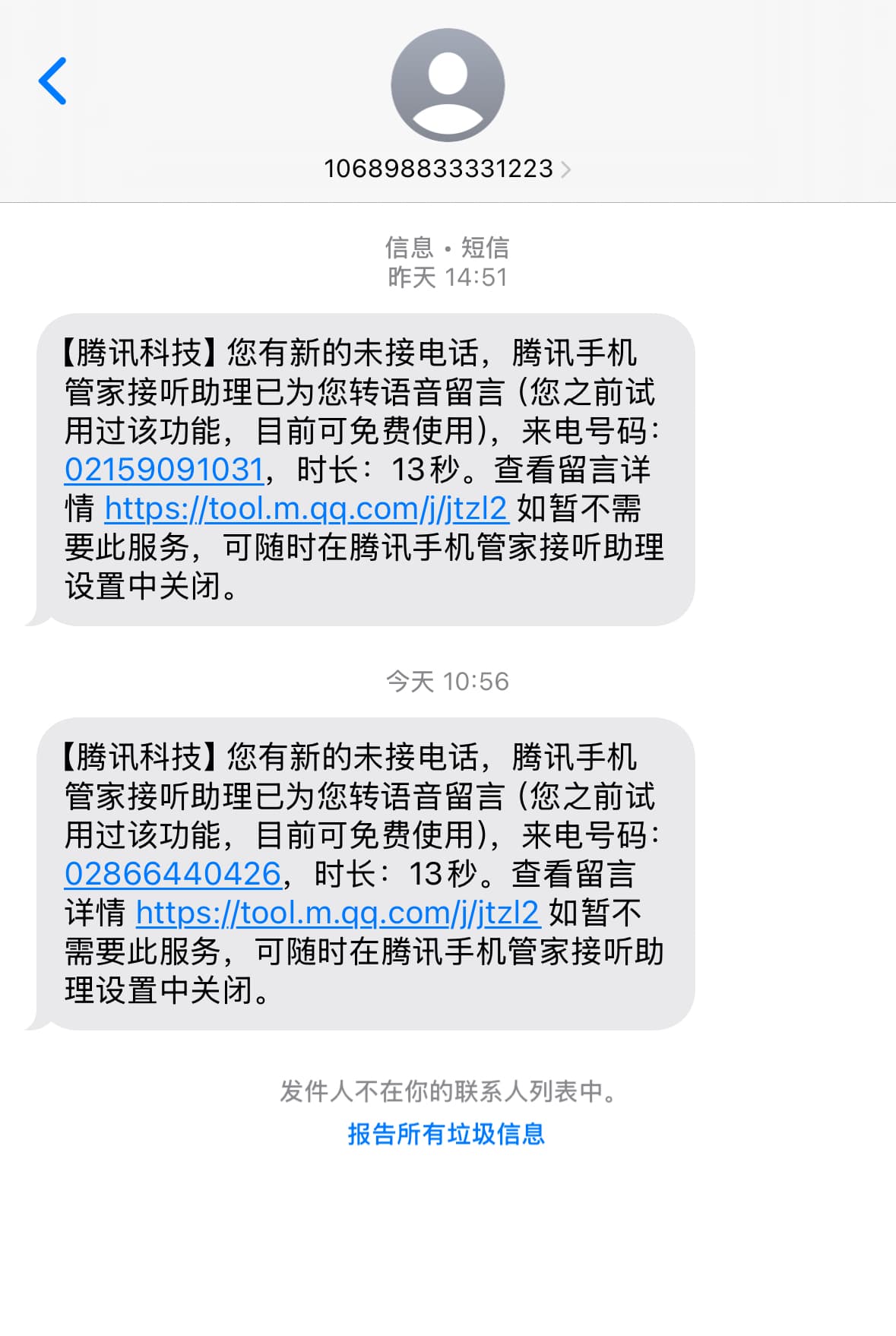Open the voicemail link in yesterday's message

[x=306, y=508]
